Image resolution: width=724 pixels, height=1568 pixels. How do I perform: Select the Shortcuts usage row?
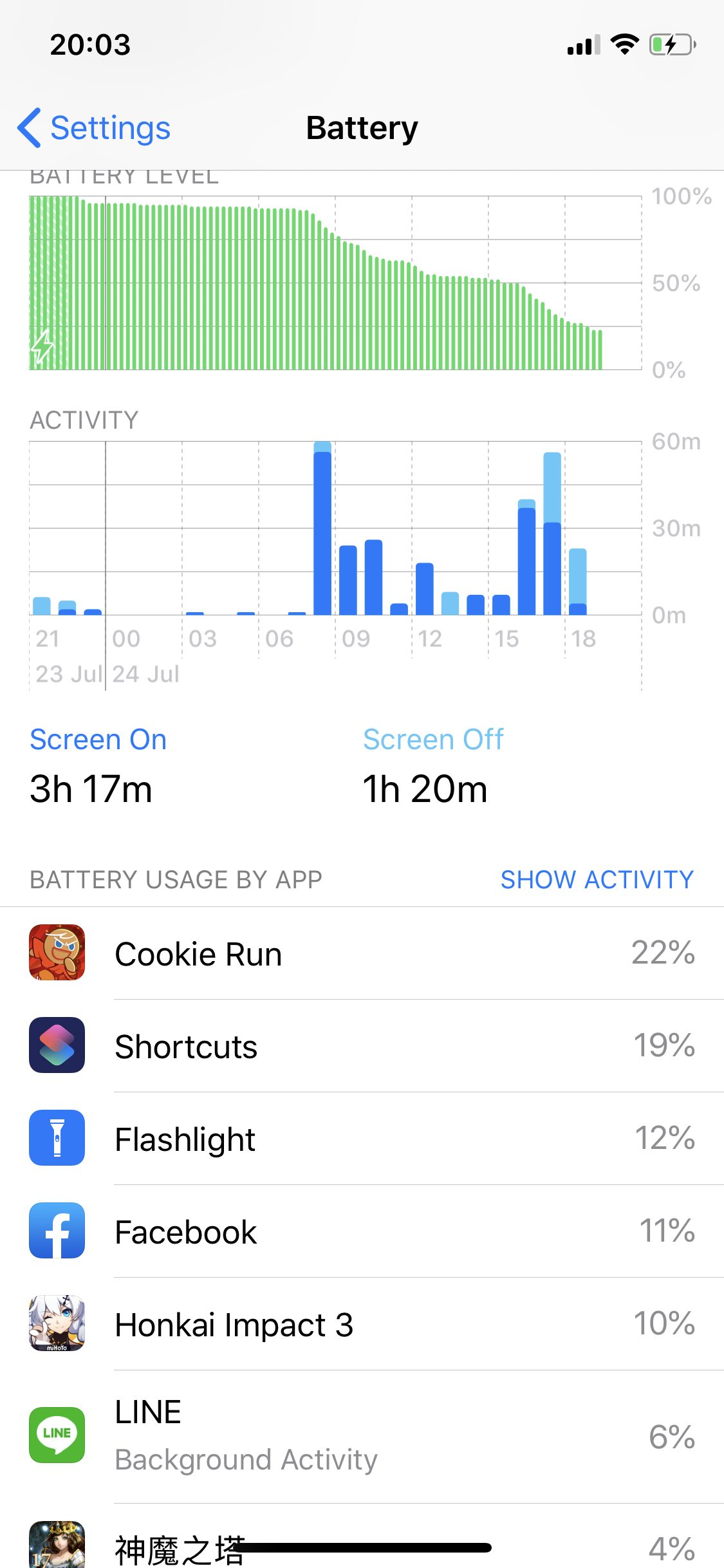(362, 1046)
